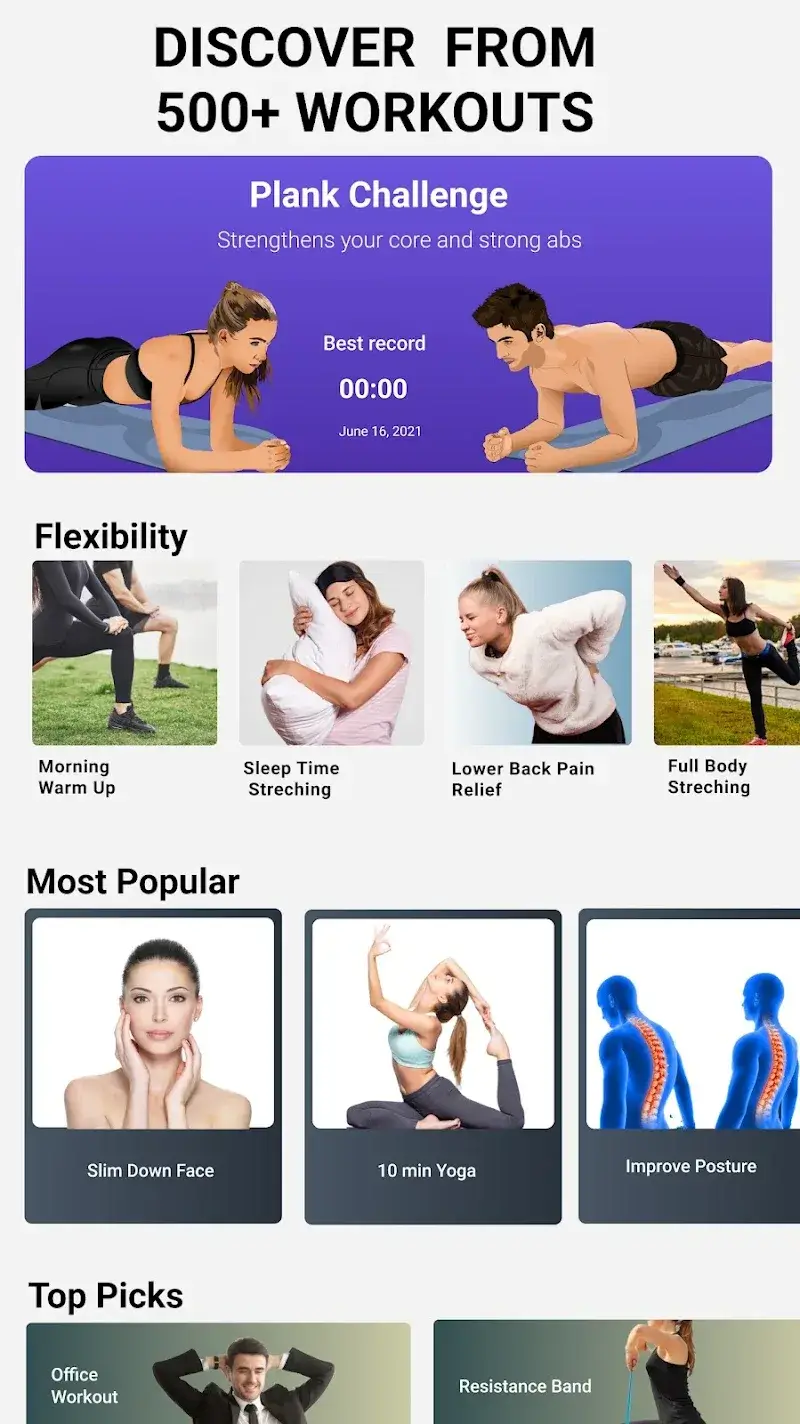Image resolution: width=800 pixels, height=1424 pixels.
Task: Open the 10 min Yoga workout
Action: 432,1063
